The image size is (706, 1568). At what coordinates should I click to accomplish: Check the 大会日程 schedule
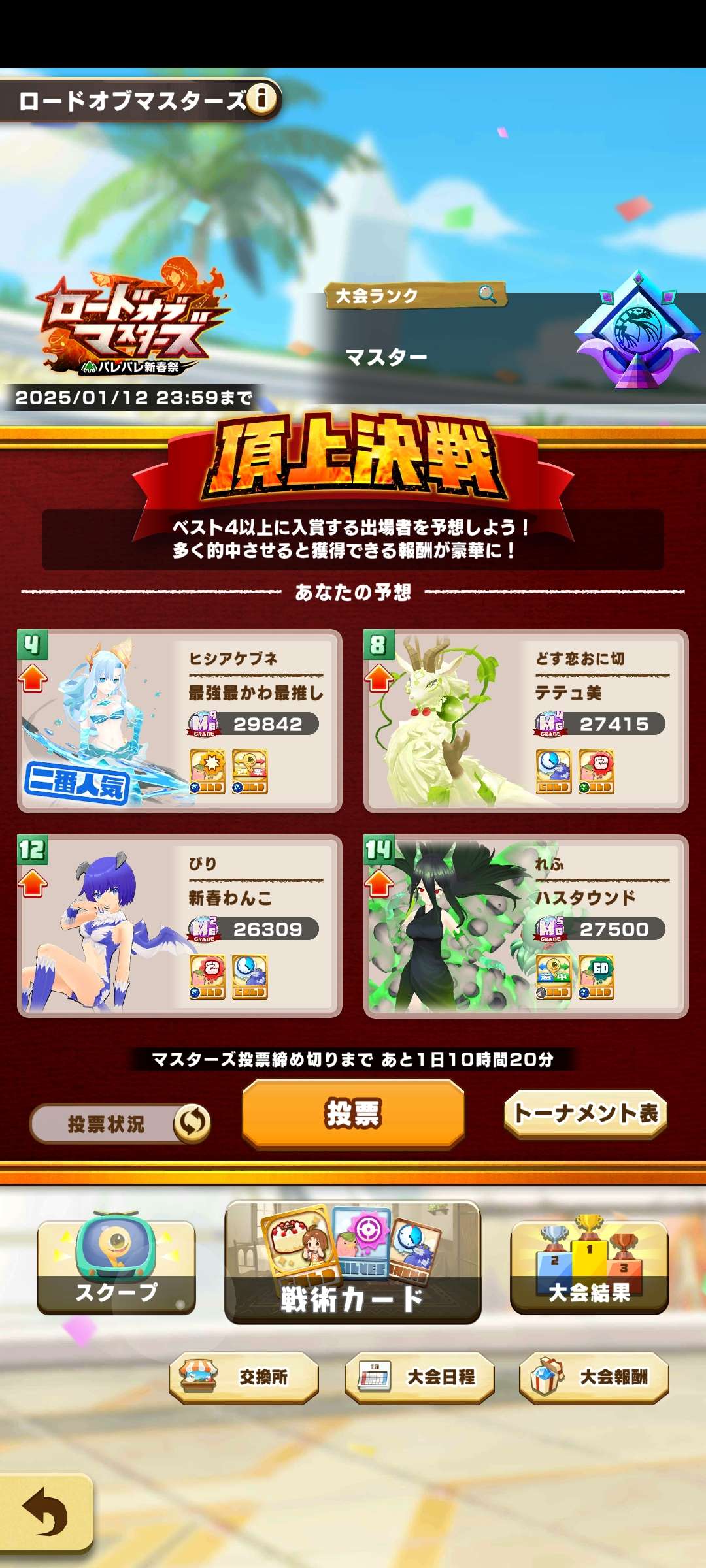click(x=419, y=1377)
